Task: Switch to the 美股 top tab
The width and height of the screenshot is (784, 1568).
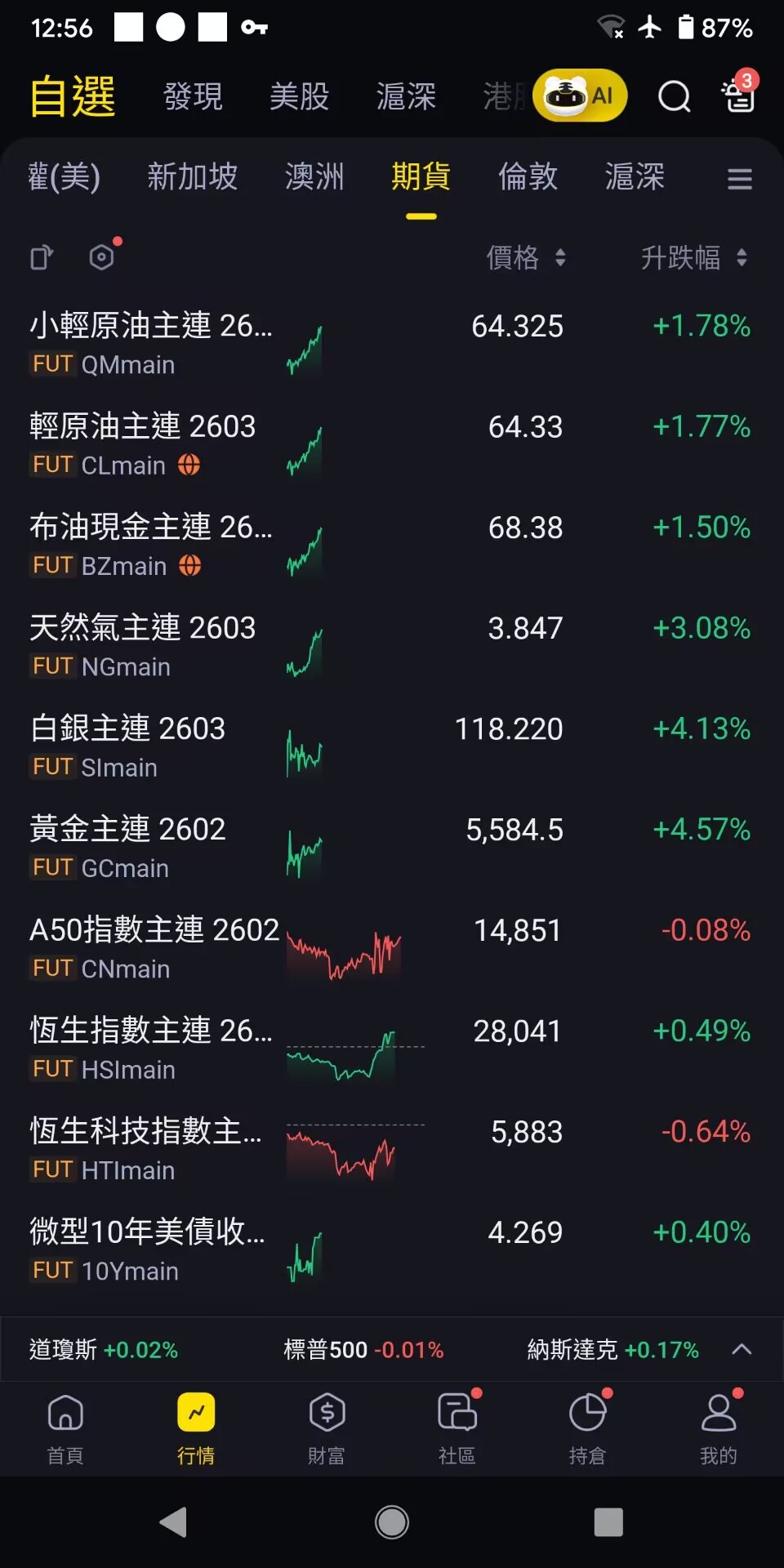Action: (300, 96)
